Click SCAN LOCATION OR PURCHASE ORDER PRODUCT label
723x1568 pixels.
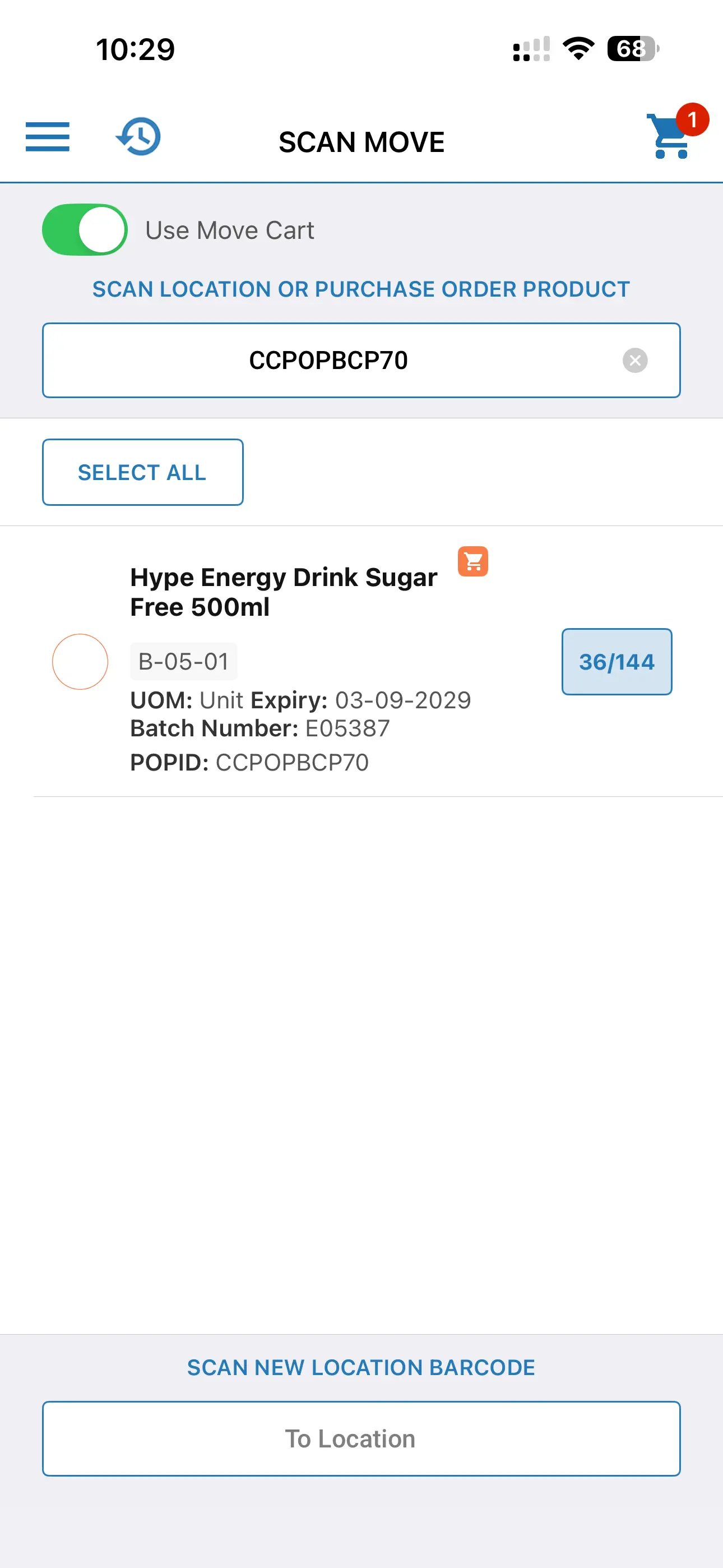coord(361,289)
